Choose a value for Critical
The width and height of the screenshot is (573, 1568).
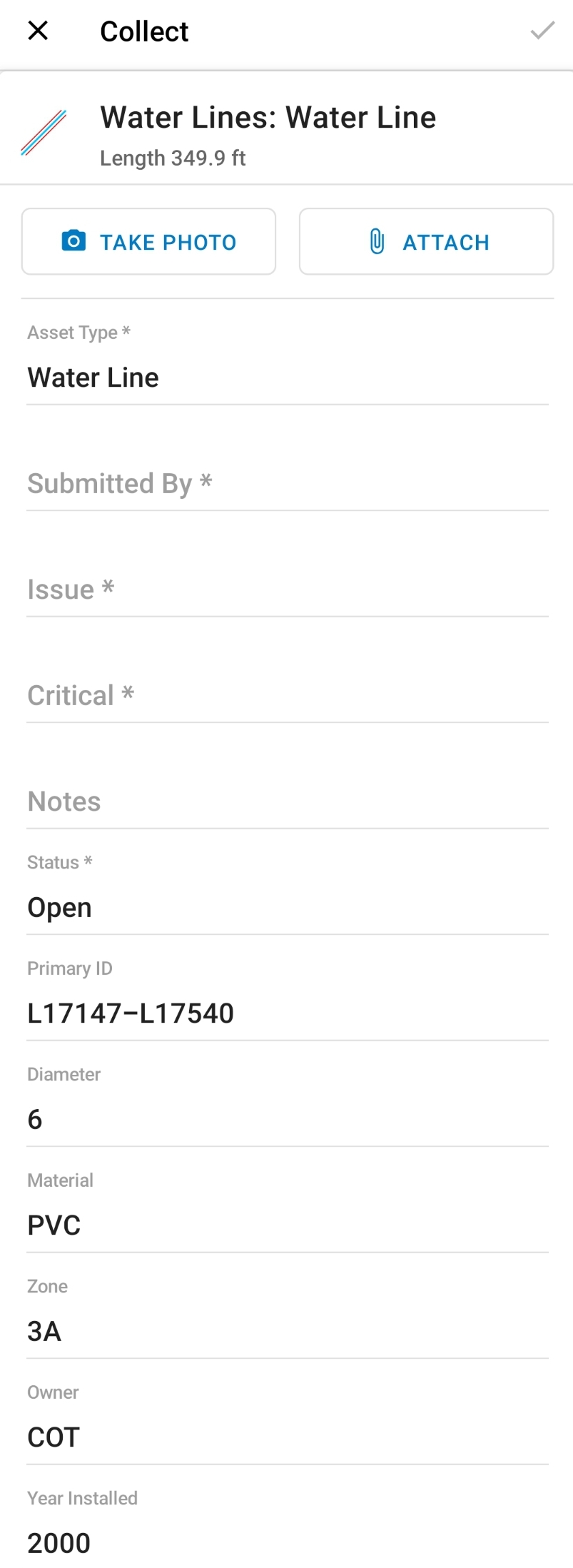tap(287, 696)
